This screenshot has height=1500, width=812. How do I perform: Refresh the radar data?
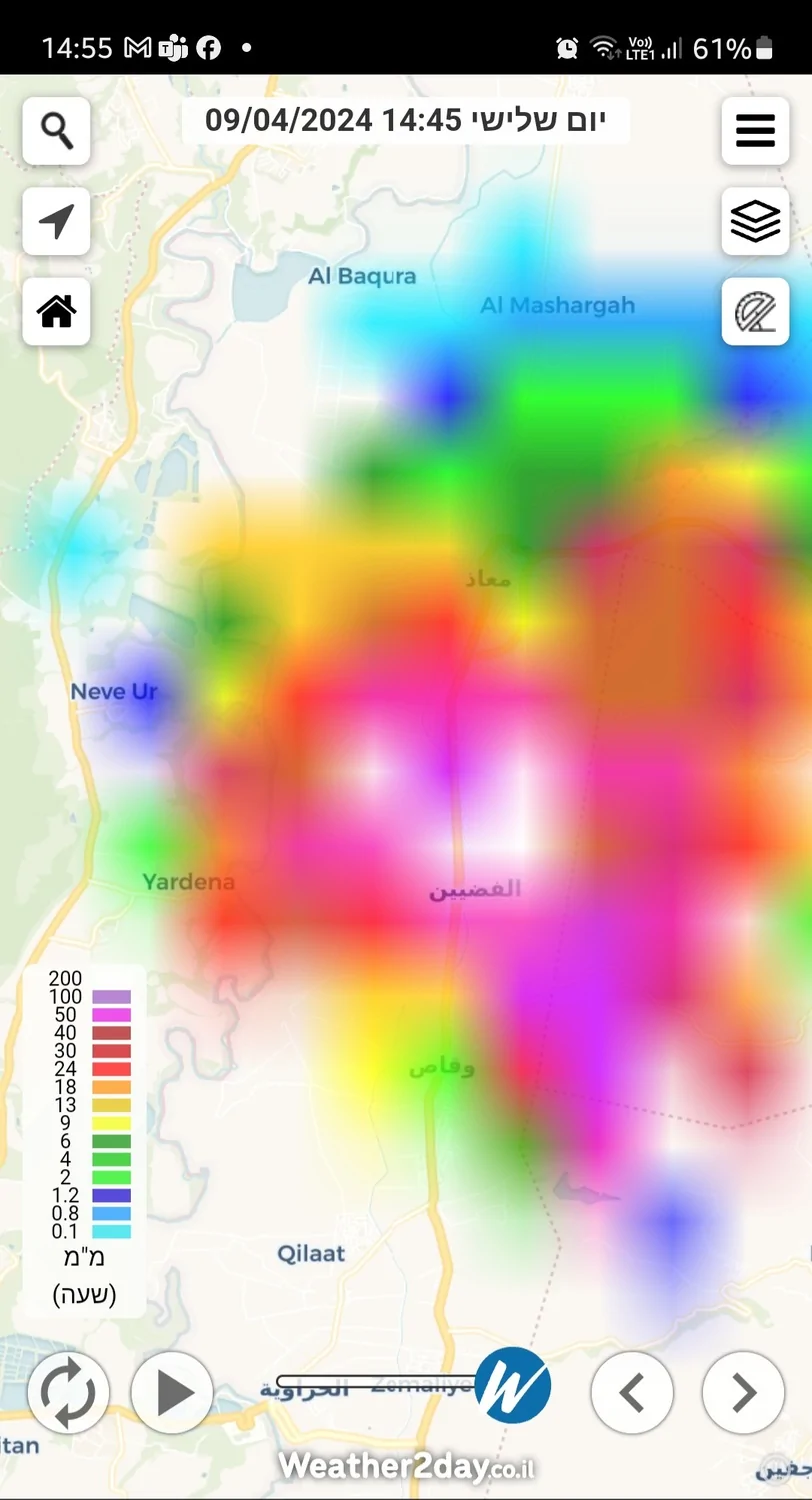click(x=68, y=1391)
